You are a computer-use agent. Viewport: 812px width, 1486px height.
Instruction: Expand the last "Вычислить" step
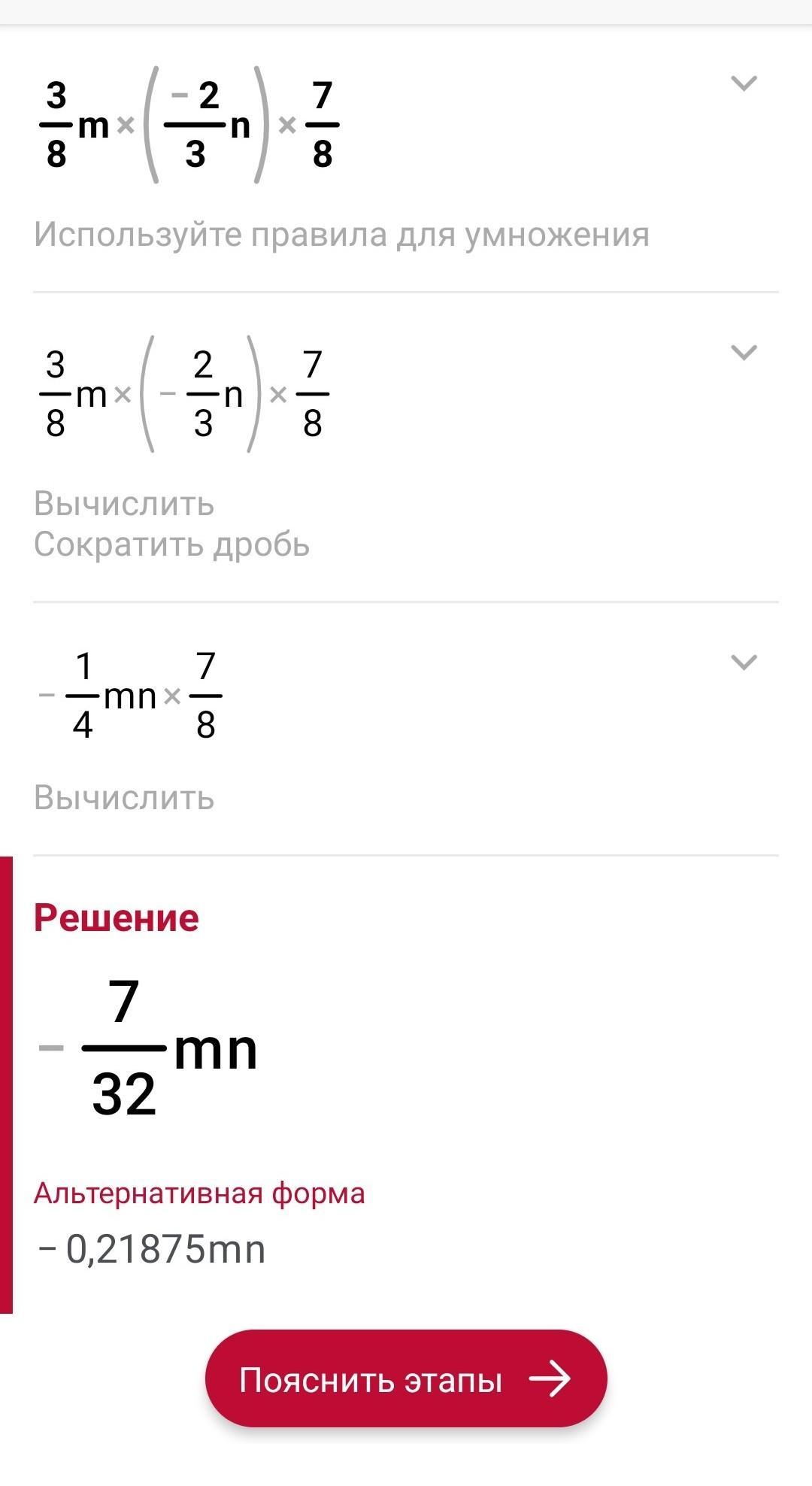(x=744, y=662)
